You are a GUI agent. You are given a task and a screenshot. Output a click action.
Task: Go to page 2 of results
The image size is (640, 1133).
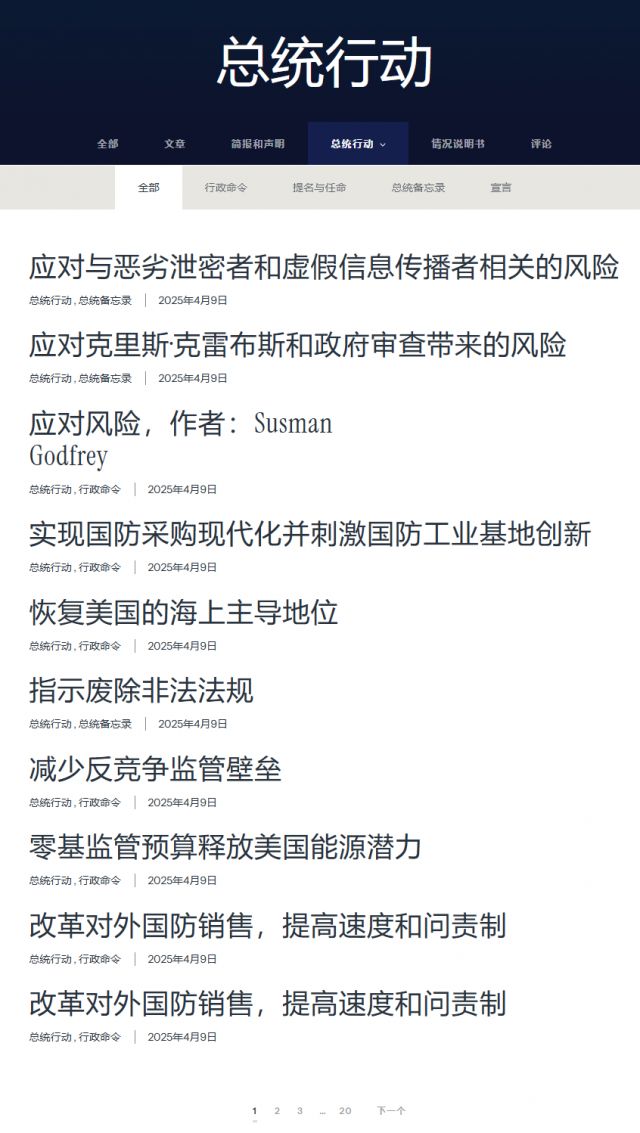[x=277, y=1111]
